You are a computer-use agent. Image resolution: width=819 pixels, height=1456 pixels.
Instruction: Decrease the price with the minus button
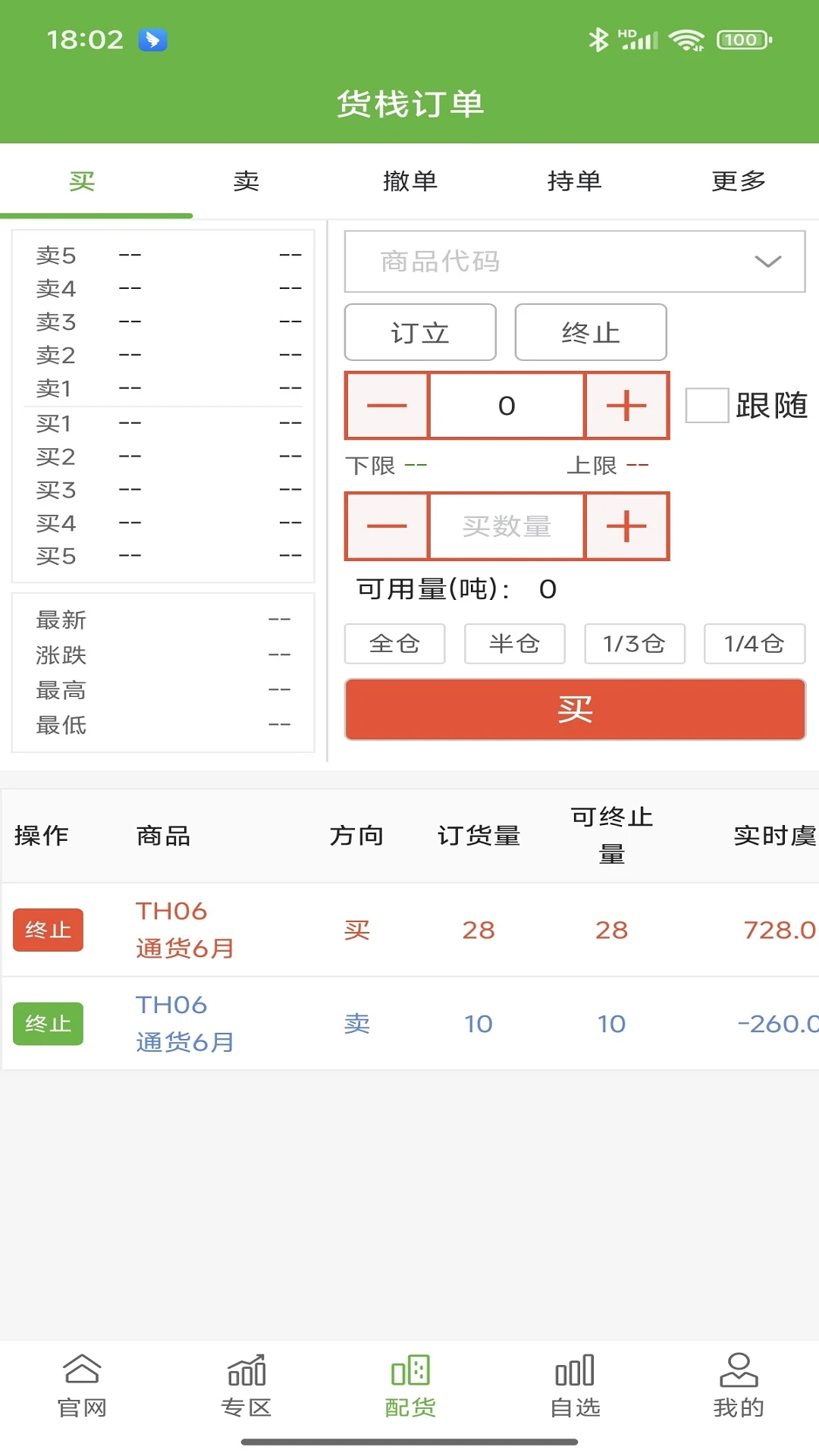tap(387, 406)
